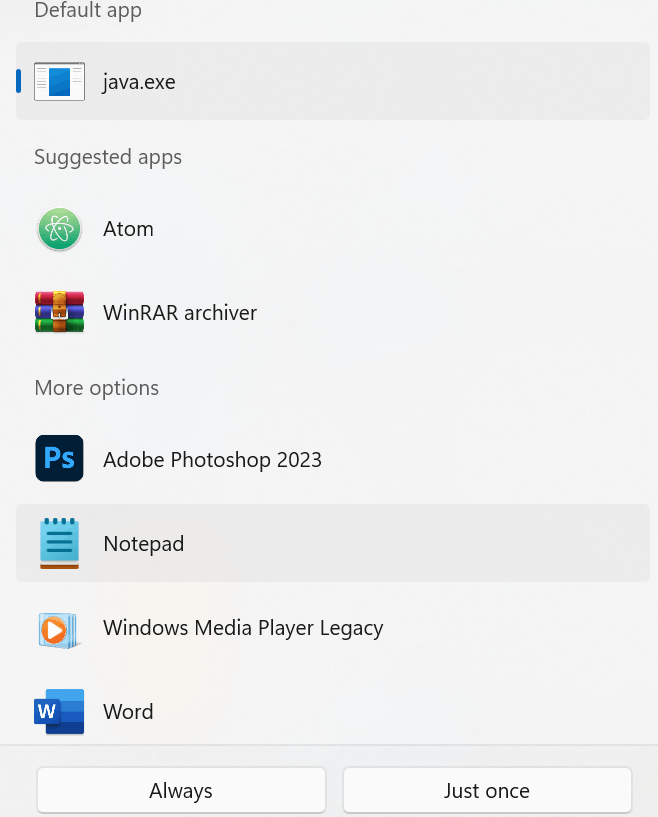Confirm with Just once
This screenshot has width=658, height=817.
487,791
